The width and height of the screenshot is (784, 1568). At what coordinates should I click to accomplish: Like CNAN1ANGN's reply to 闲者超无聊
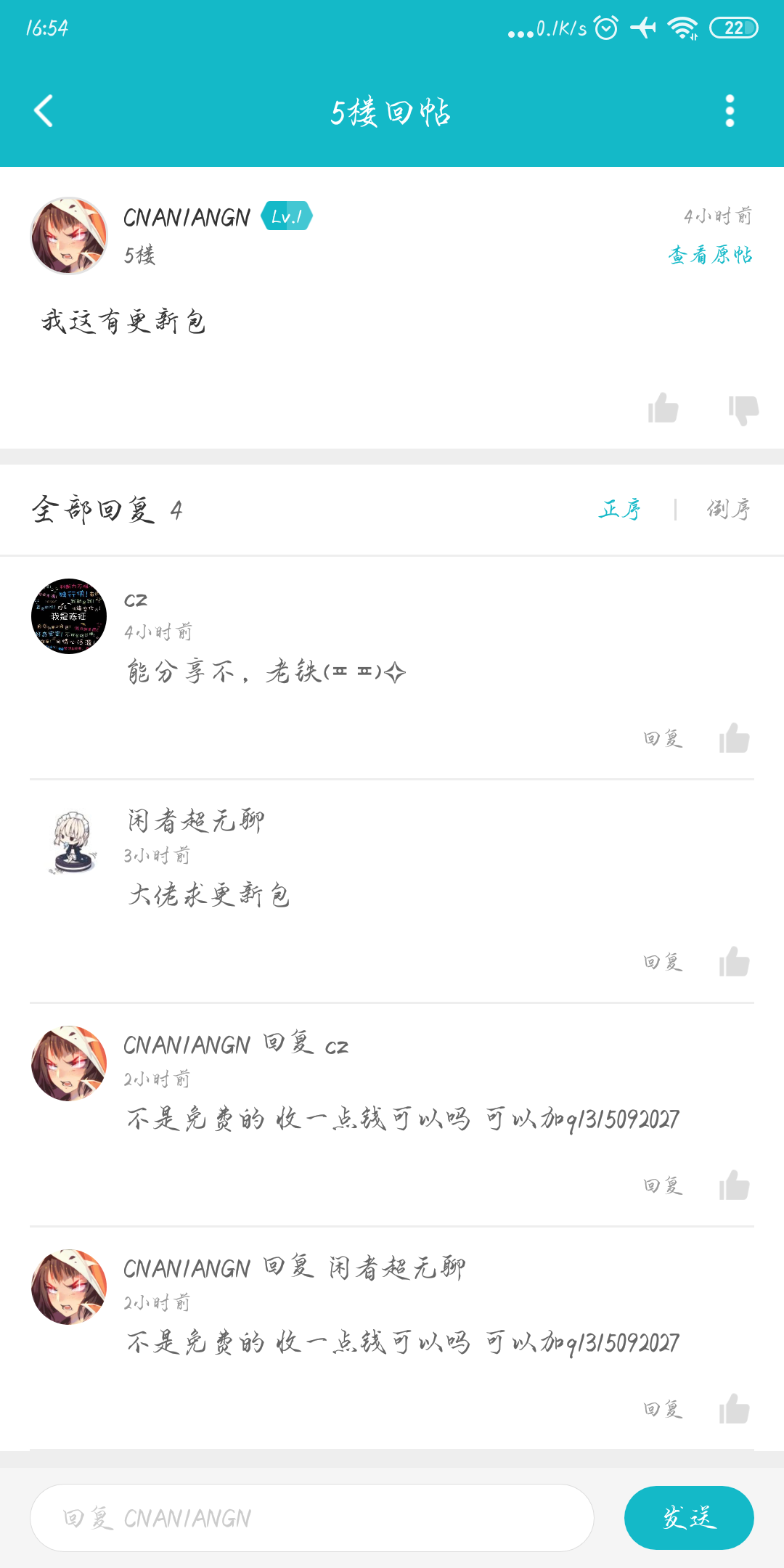pyautogui.click(x=734, y=1410)
